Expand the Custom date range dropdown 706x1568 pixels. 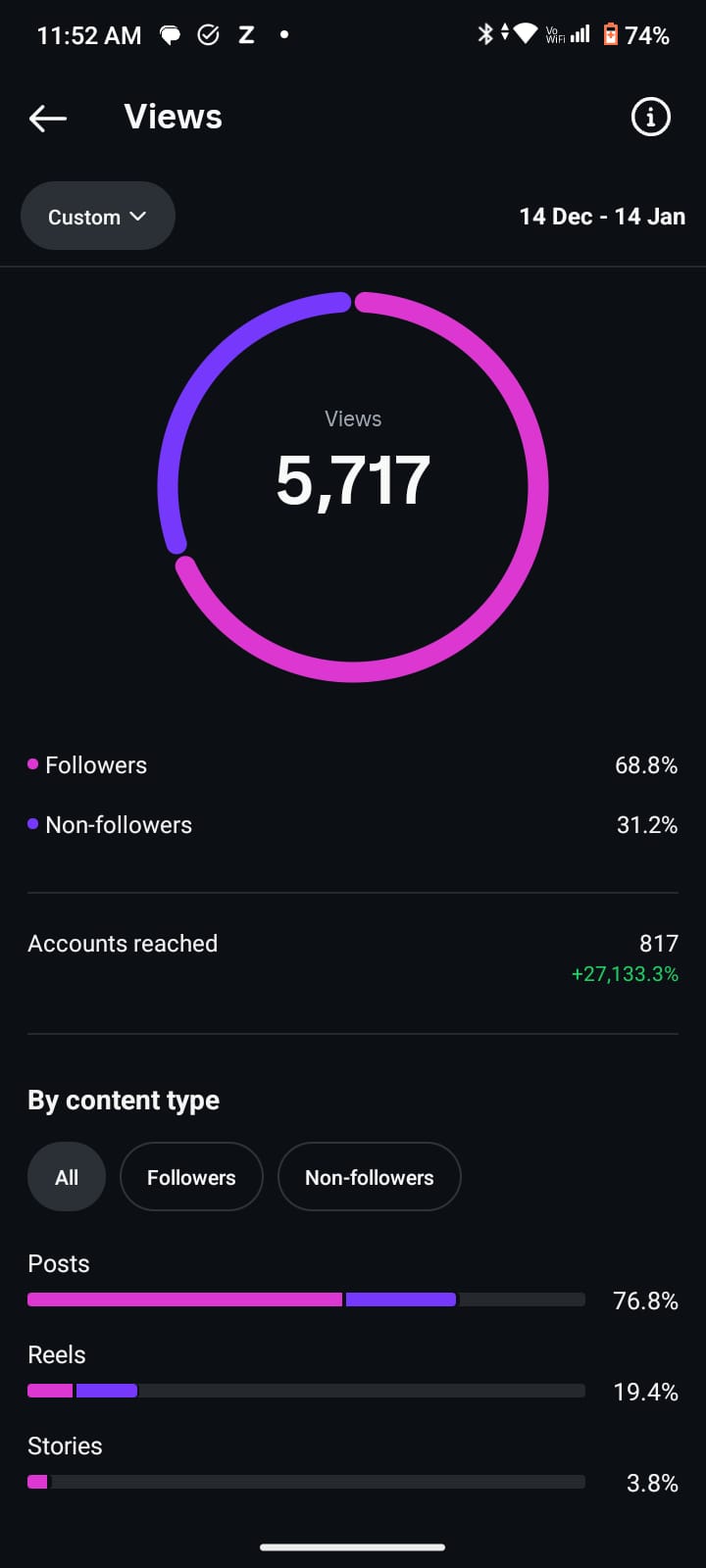click(x=98, y=216)
